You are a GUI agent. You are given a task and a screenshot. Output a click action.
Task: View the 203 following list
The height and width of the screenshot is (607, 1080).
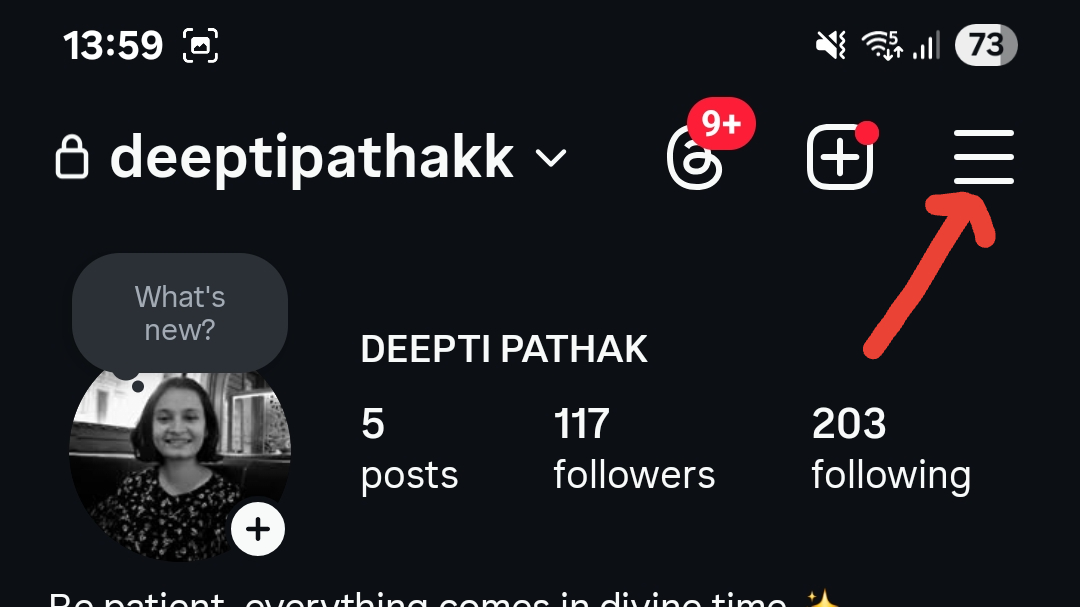click(x=890, y=449)
